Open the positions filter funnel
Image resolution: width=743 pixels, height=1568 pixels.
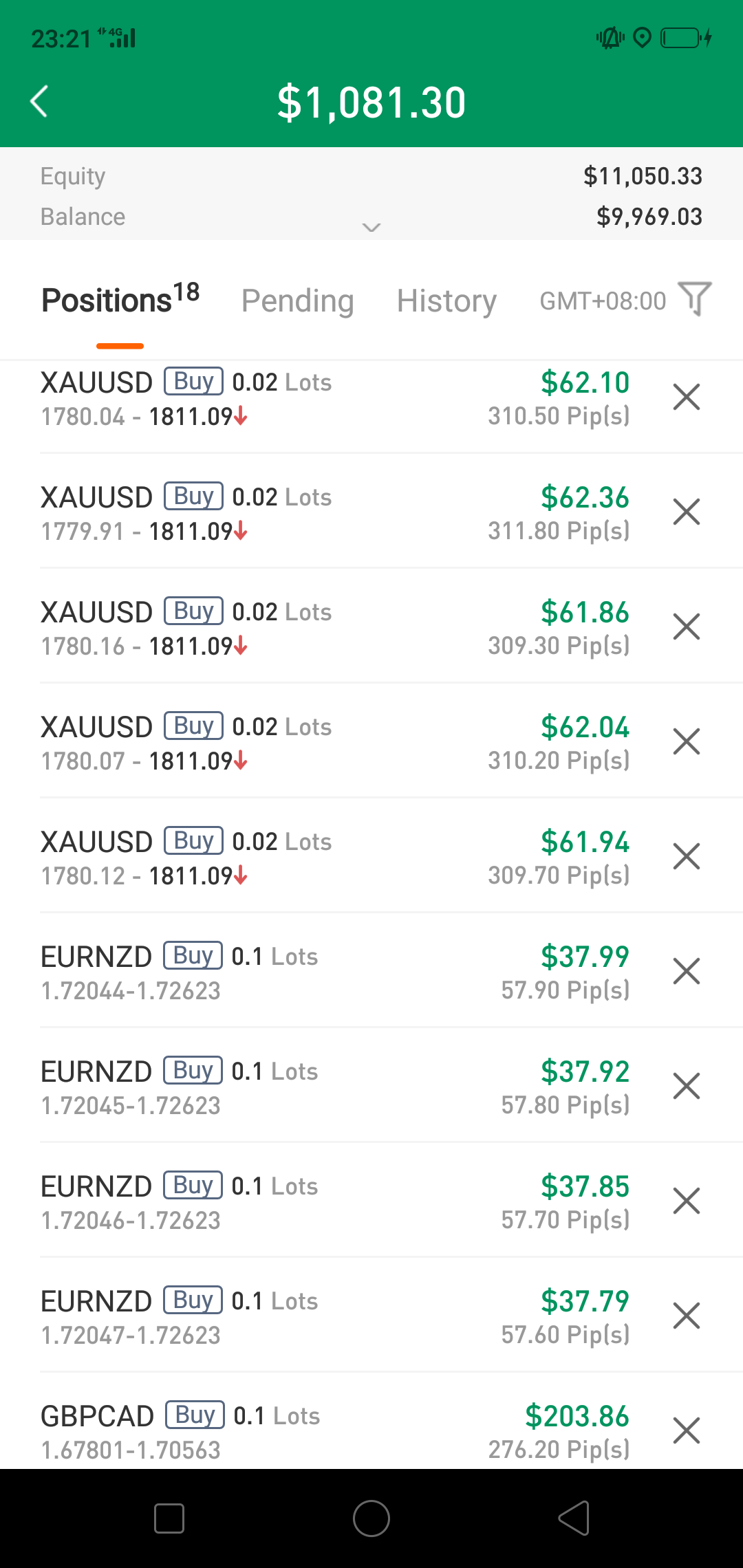click(695, 298)
